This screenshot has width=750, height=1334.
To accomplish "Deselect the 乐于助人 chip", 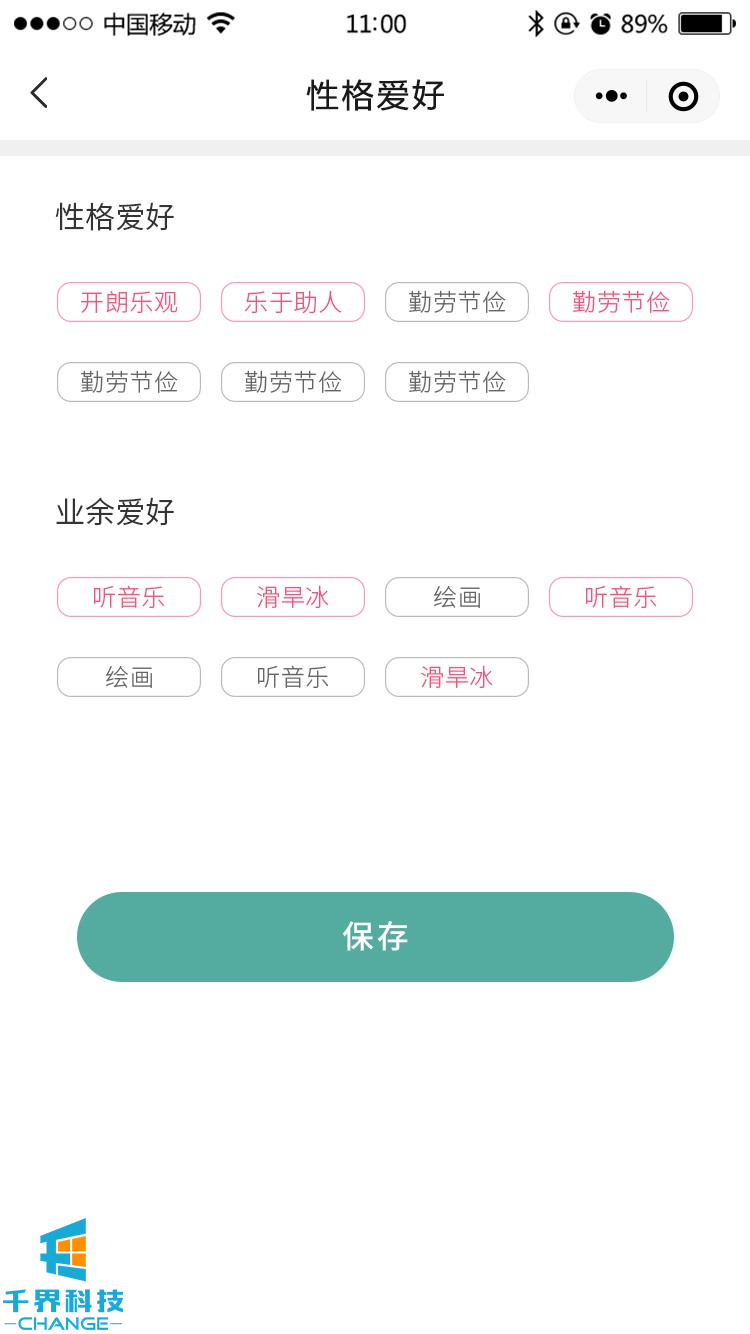I will coord(293,302).
